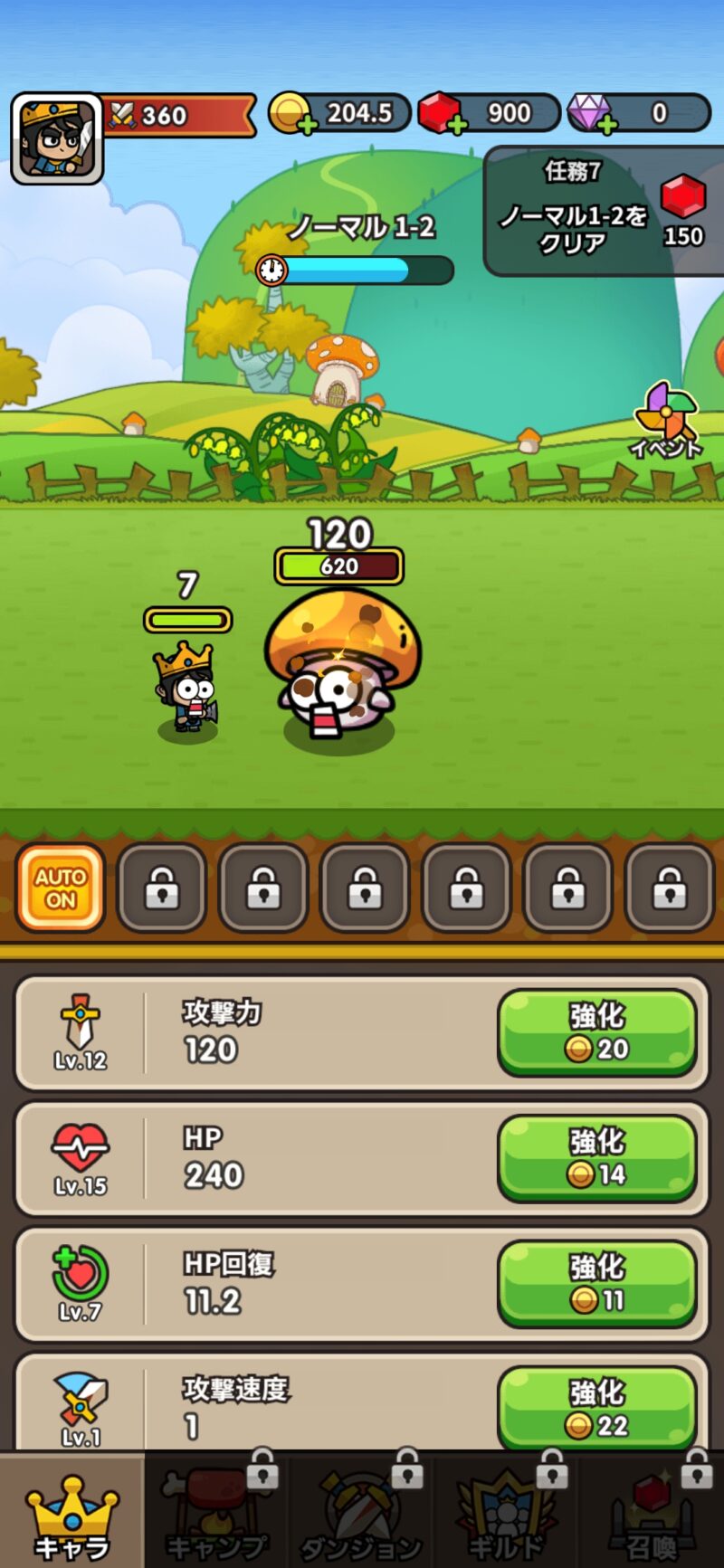Image resolution: width=724 pixels, height=1568 pixels.
Task: Select the locked ダンジョン tab
Action: (x=362, y=1513)
